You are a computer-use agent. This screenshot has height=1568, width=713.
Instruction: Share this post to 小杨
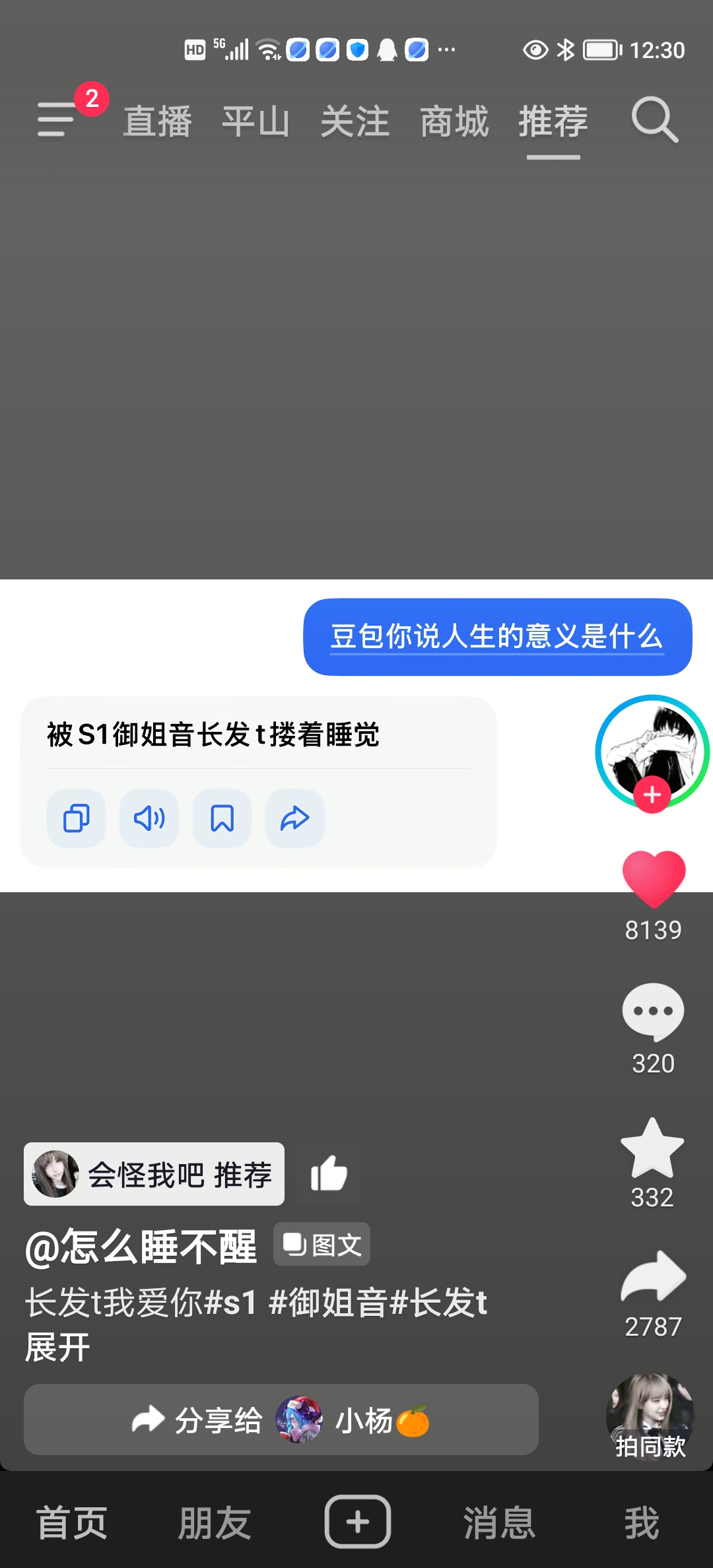[281, 1420]
